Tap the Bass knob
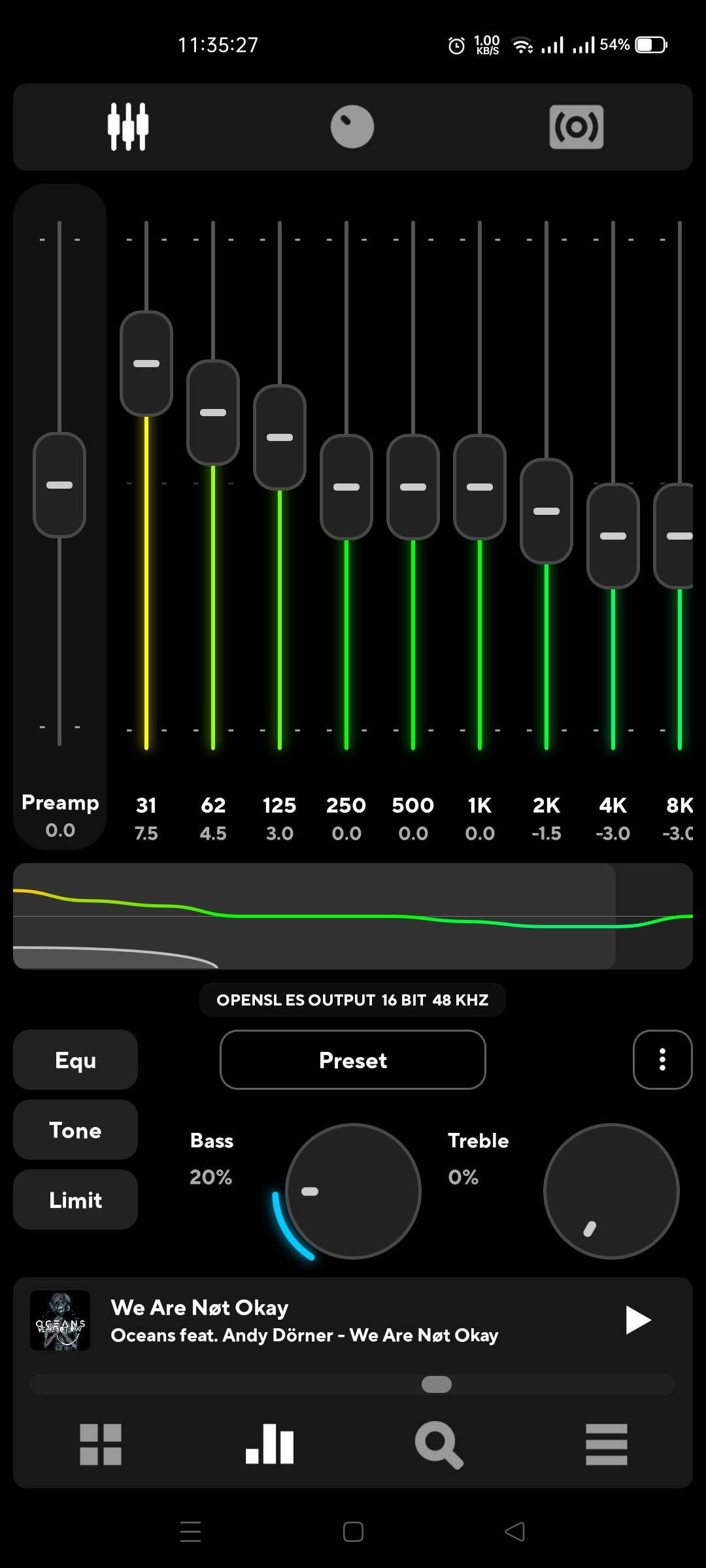Screen dimensions: 706x1568 coord(353,1191)
